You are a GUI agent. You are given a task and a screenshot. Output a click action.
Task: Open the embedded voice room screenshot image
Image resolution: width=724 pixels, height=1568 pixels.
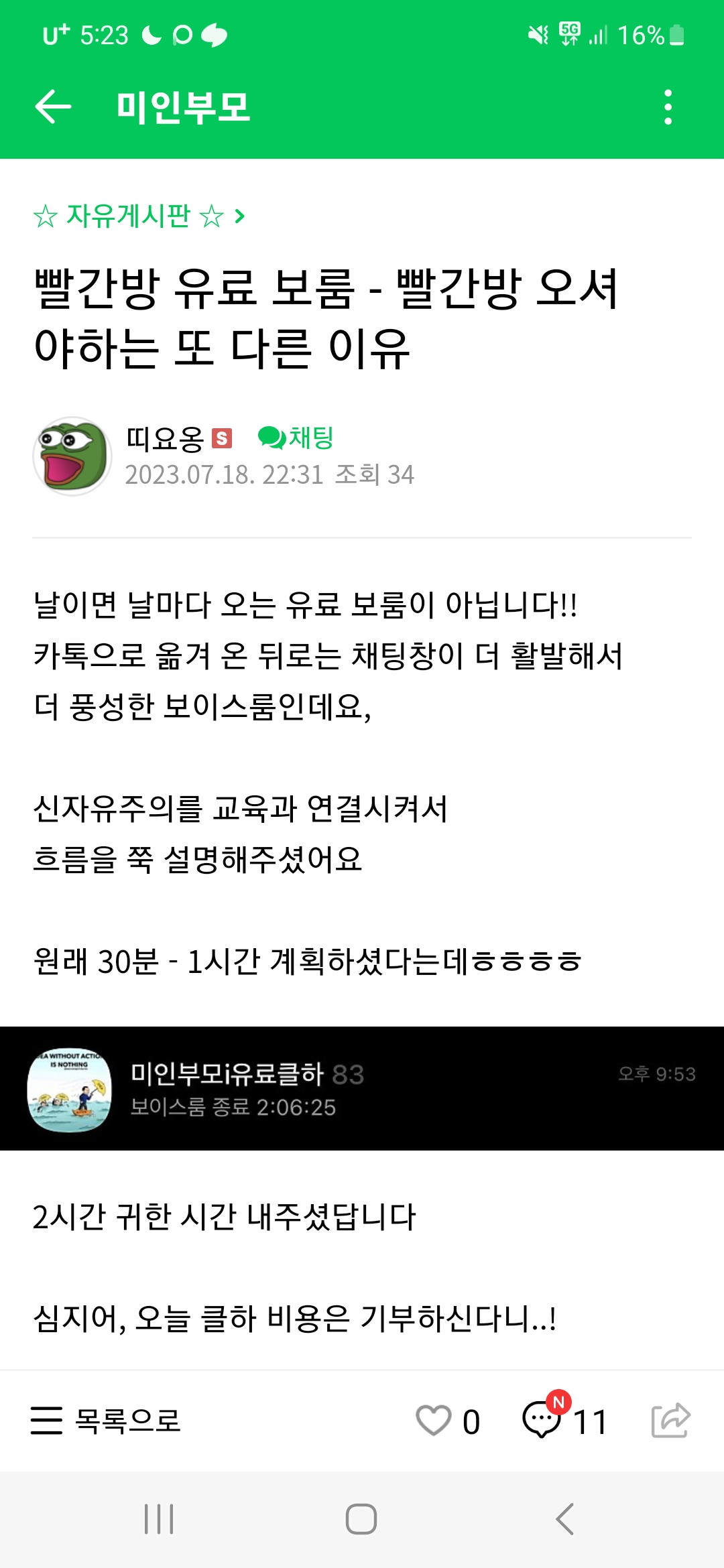(362, 1088)
